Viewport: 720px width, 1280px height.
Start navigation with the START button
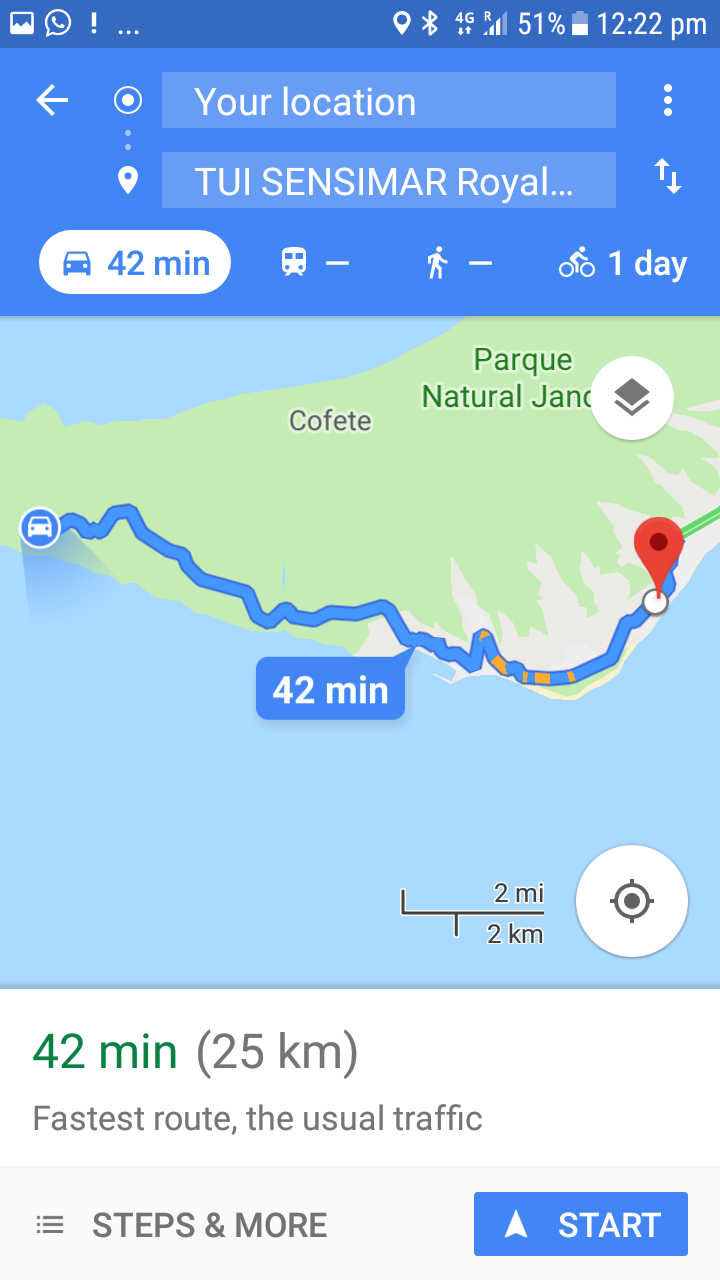[580, 1224]
